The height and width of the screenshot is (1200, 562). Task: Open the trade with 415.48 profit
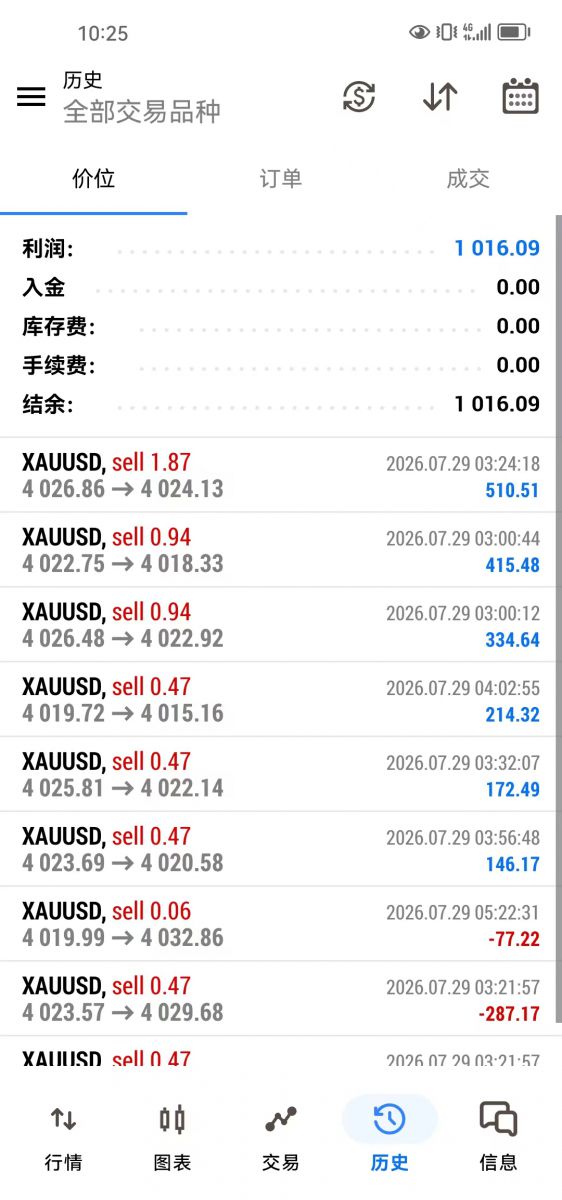(x=281, y=550)
